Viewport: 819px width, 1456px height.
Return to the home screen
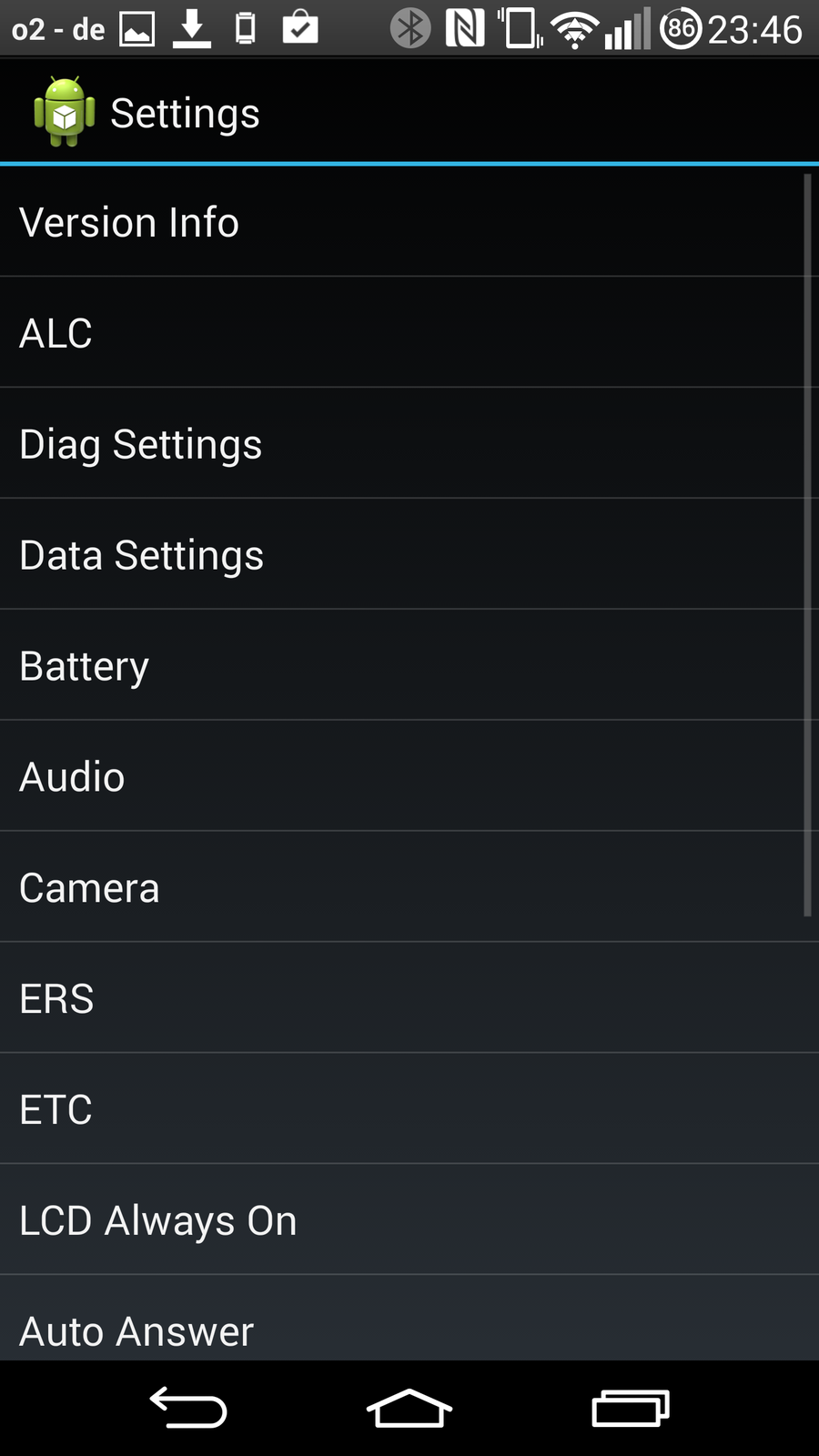pyautogui.click(x=409, y=1408)
